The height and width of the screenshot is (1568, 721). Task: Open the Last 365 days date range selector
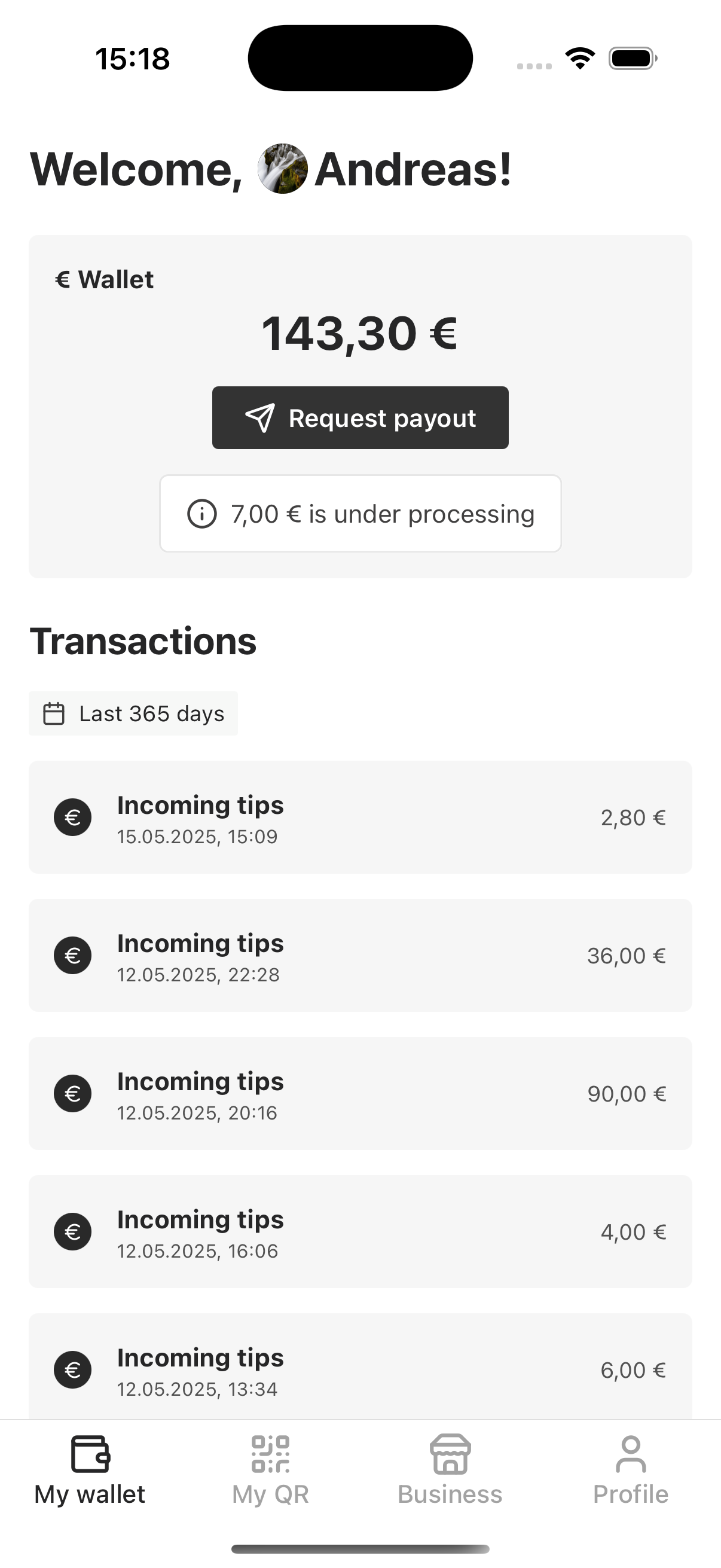point(133,713)
